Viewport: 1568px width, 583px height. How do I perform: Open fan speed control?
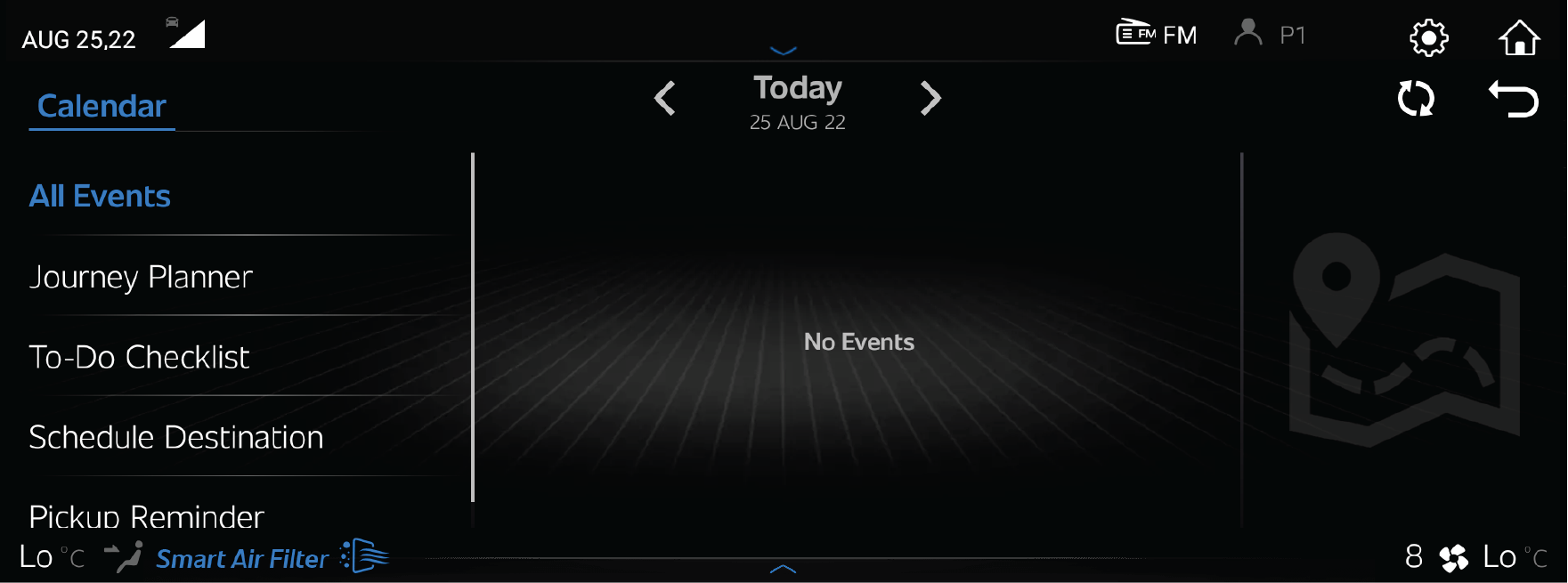1437,557
